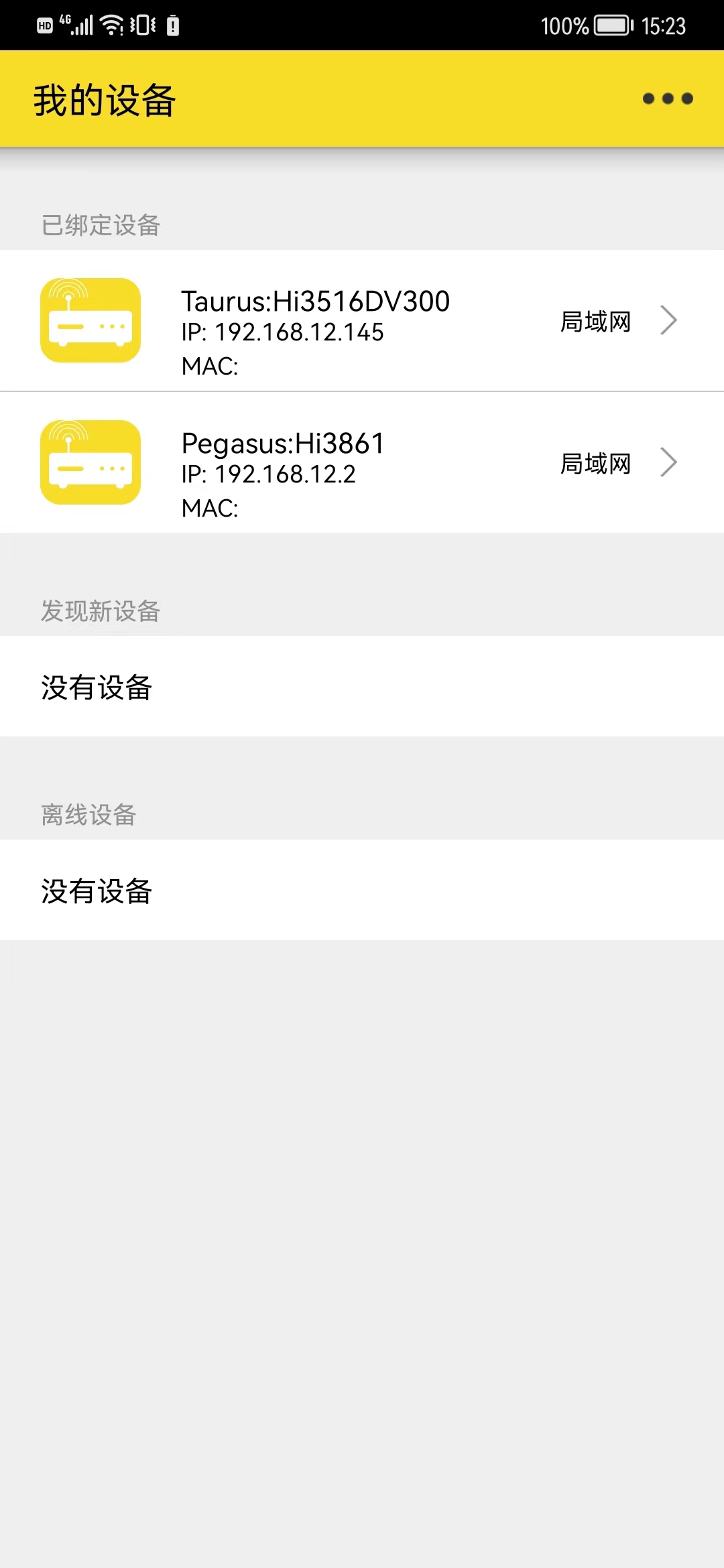The height and width of the screenshot is (1568, 724).
Task: Open the Taurus:Hi3516DV300 device
Action: pyautogui.click(x=362, y=320)
